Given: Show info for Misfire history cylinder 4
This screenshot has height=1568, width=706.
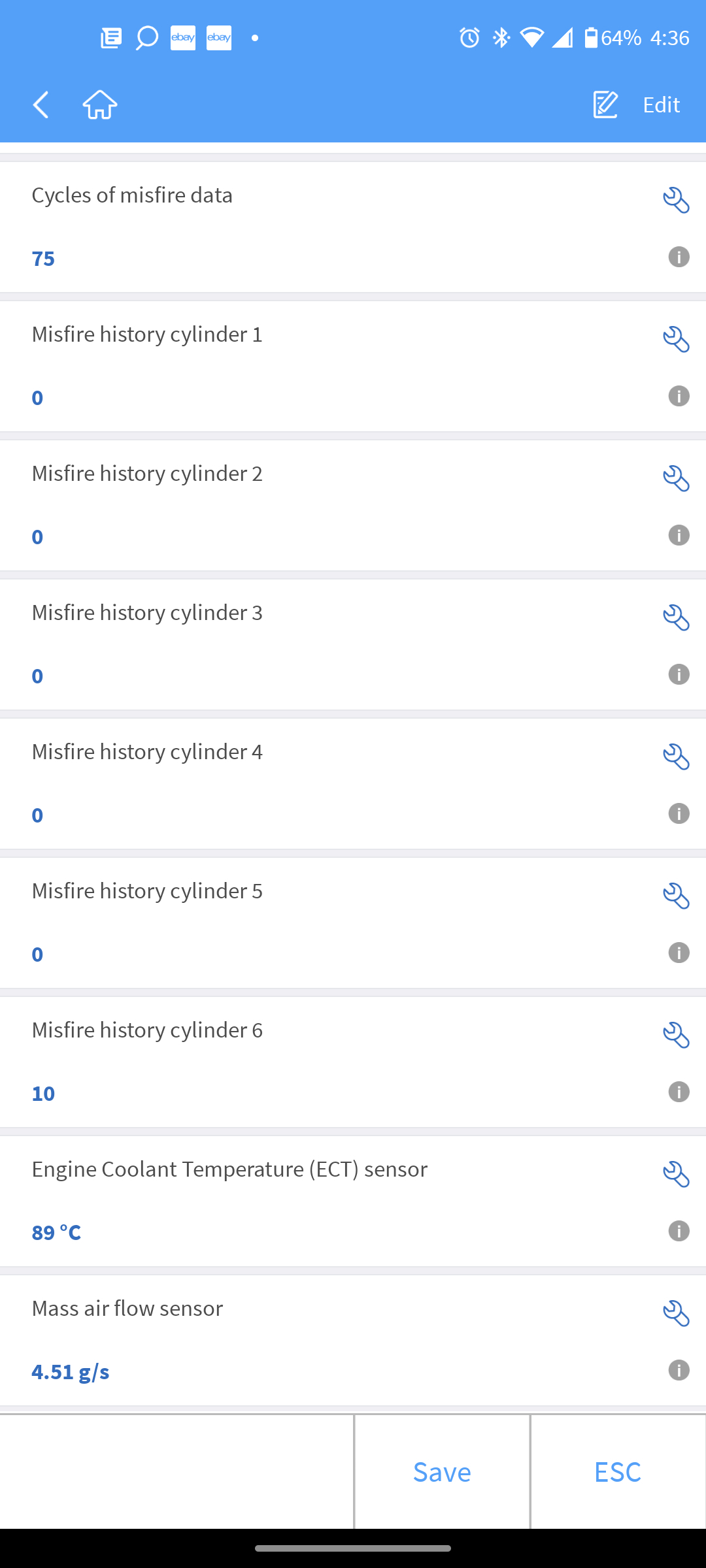Looking at the screenshot, I should [x=679, y=814].
